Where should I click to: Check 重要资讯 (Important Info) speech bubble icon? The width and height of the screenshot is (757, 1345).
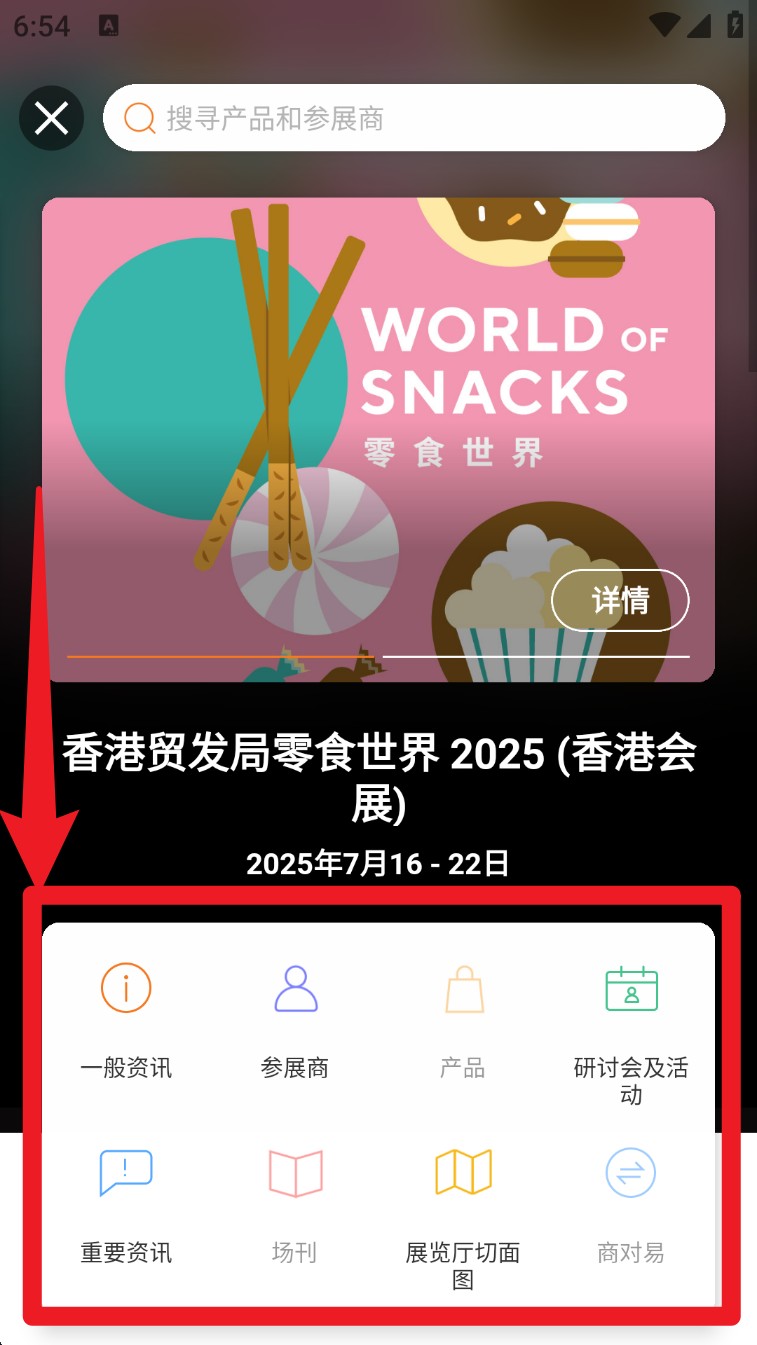point(124,1172)
